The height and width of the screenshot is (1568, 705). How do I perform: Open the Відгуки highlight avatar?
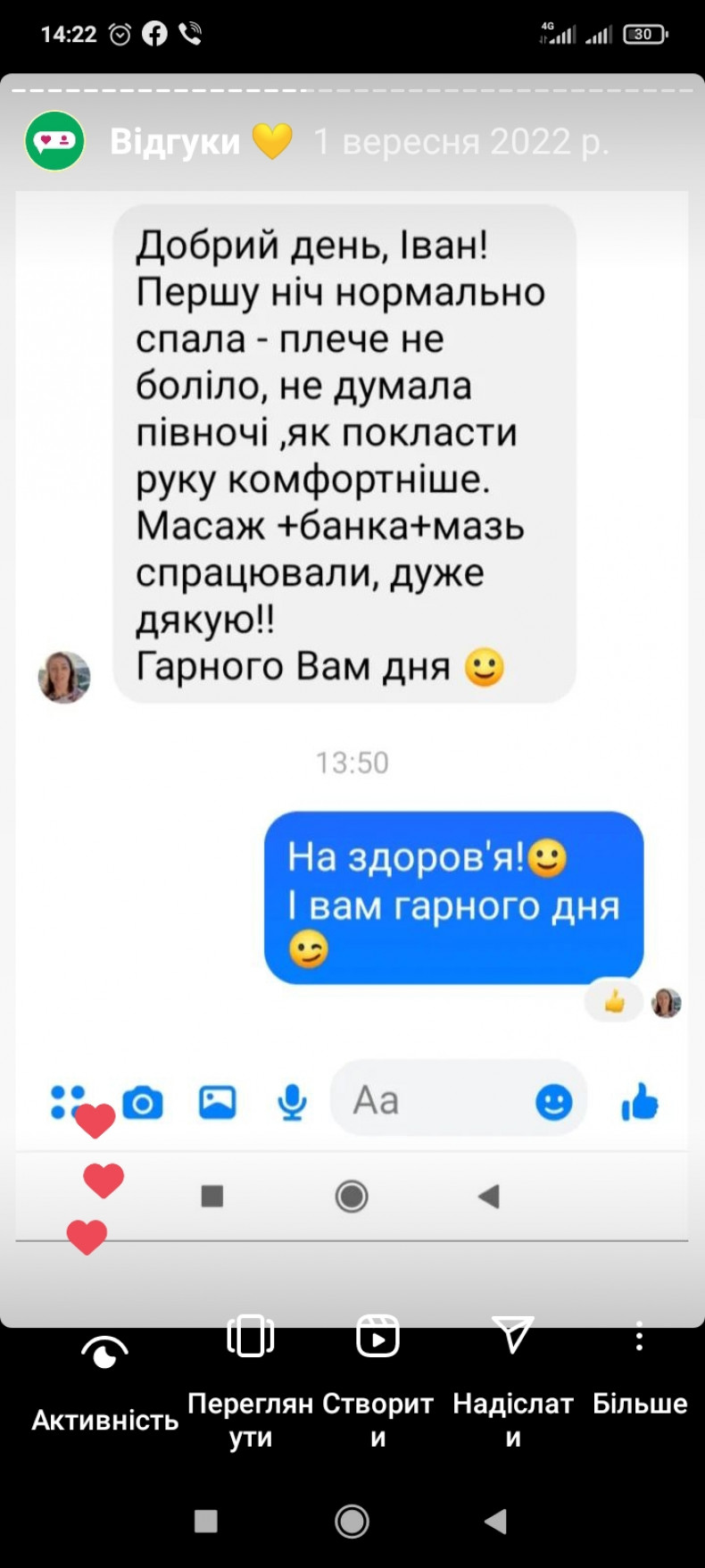click(x=55, y=141)
